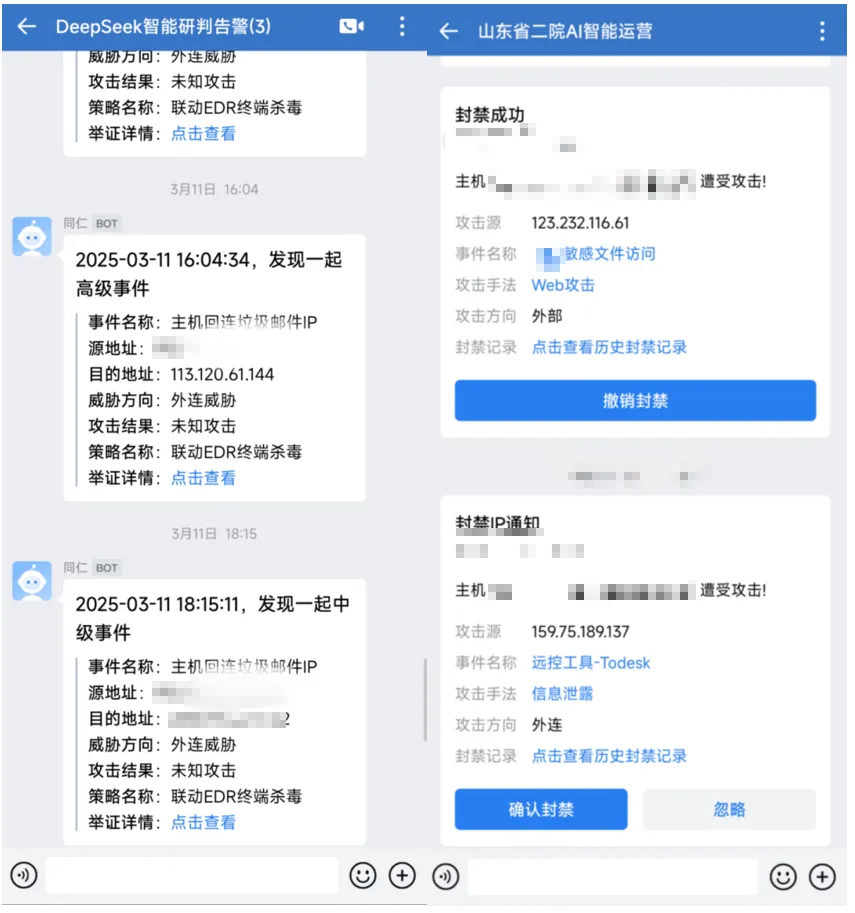This screenshot has width=855, height=913.
Task: Open the 远控工具-Todesk event link
Action: point(591,663)
